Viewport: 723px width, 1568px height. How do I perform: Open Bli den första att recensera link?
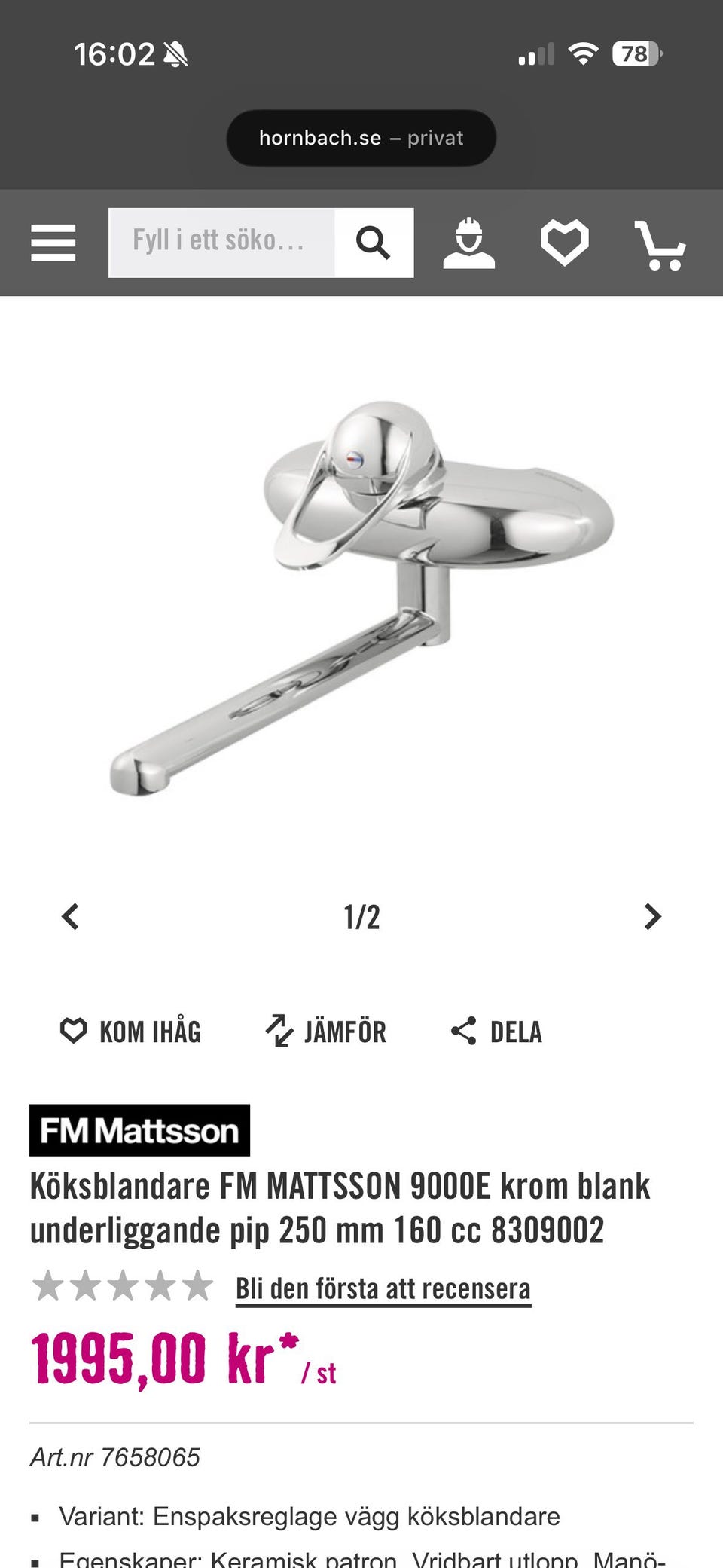(383, 1288)
